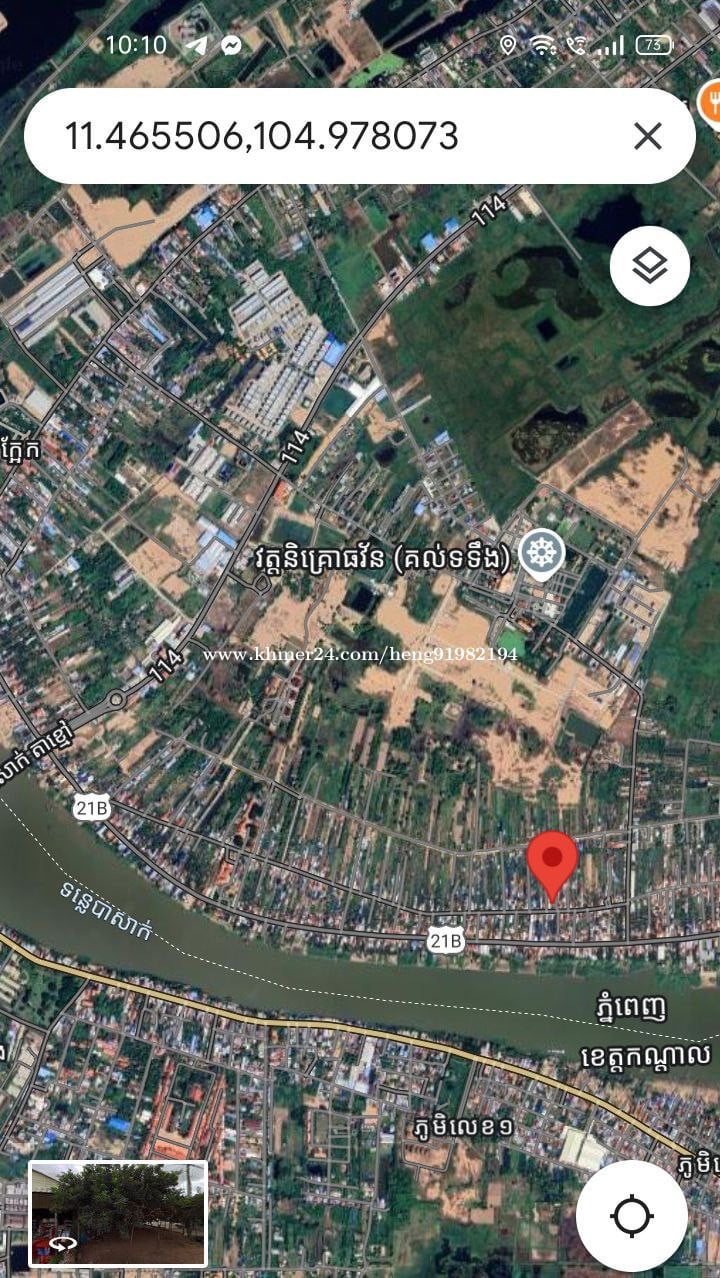Screen dimensions: 720x1278
Task: Clear the searched coordinates
Action: coord(648,136)
